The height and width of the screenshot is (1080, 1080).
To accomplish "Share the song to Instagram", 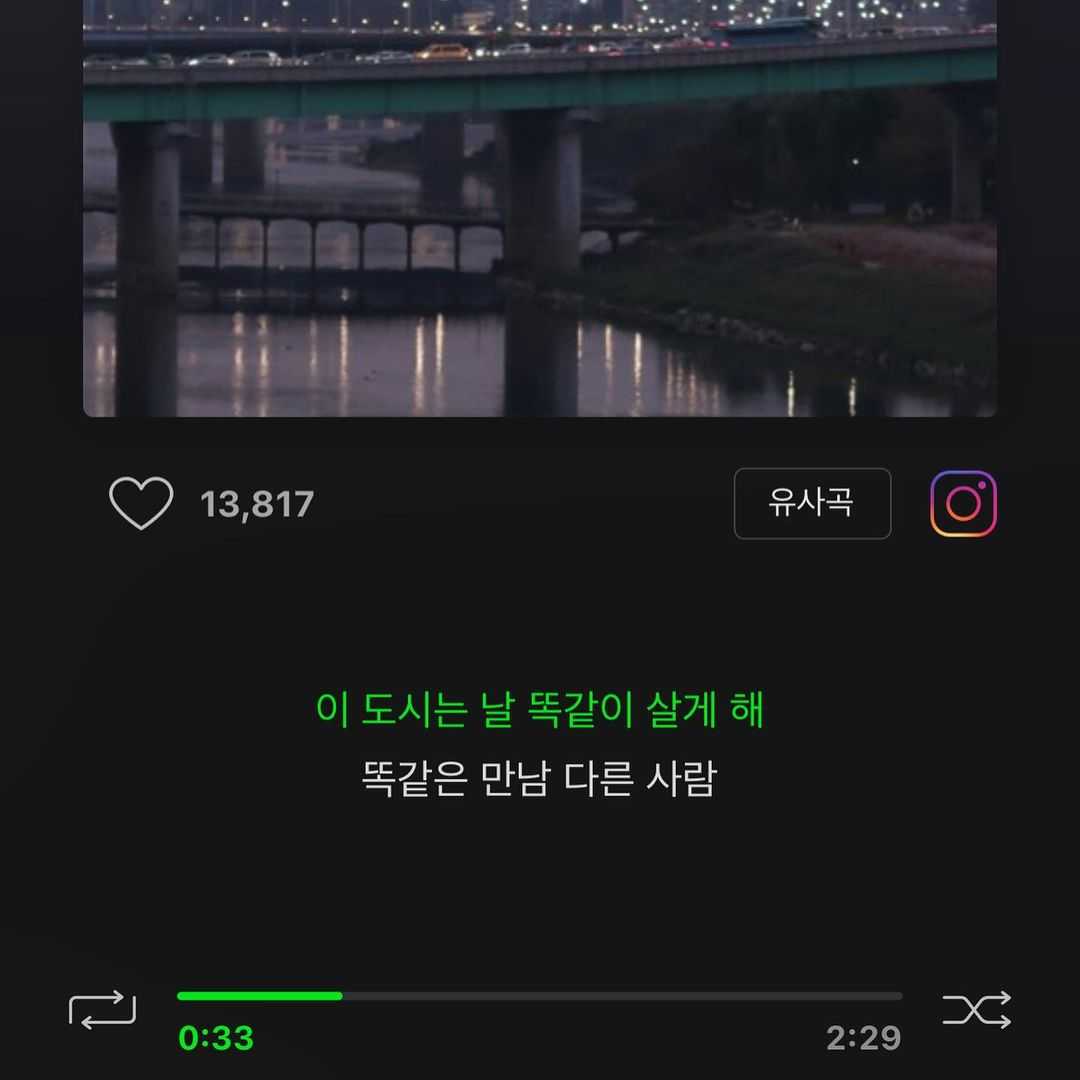I will 963,503.
